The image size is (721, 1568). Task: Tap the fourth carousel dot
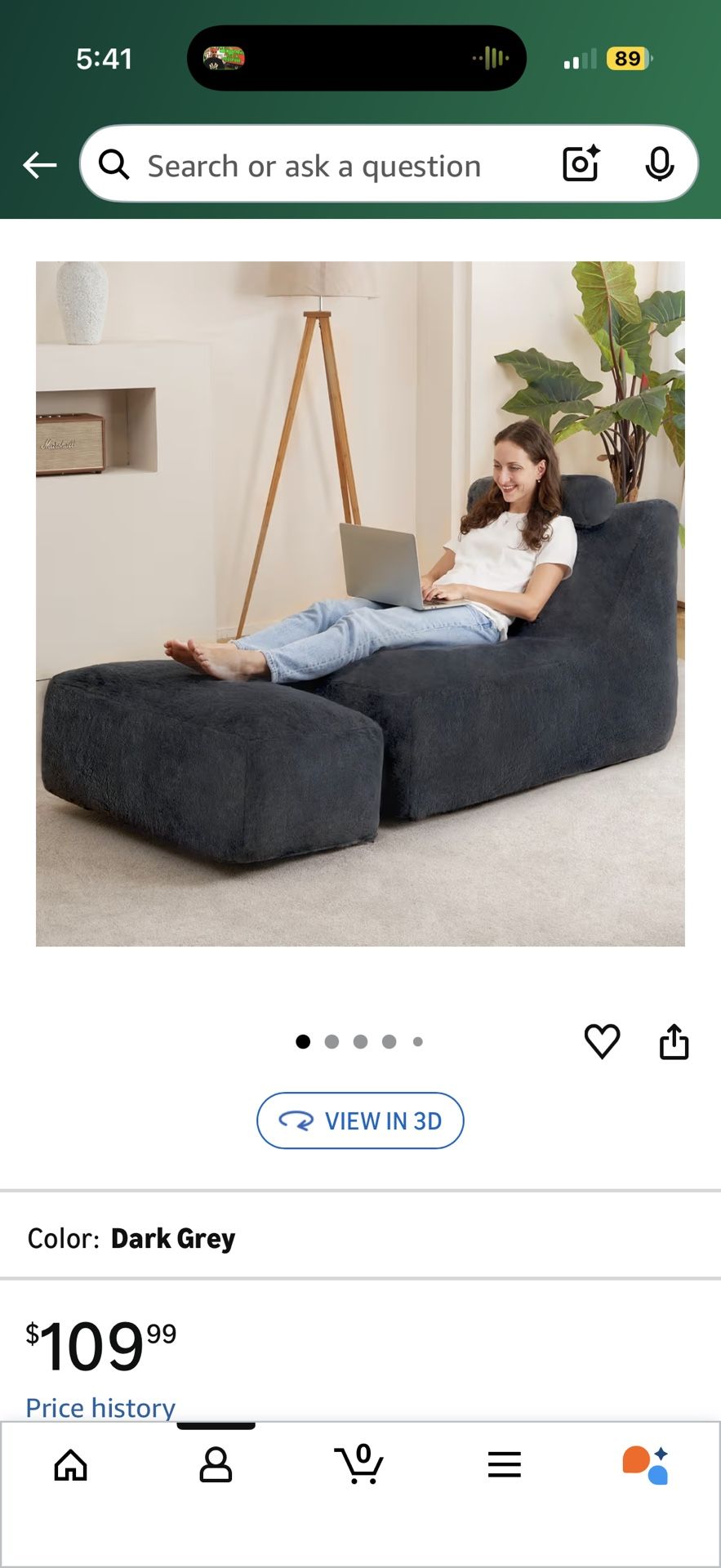(x=389, y=1041)
